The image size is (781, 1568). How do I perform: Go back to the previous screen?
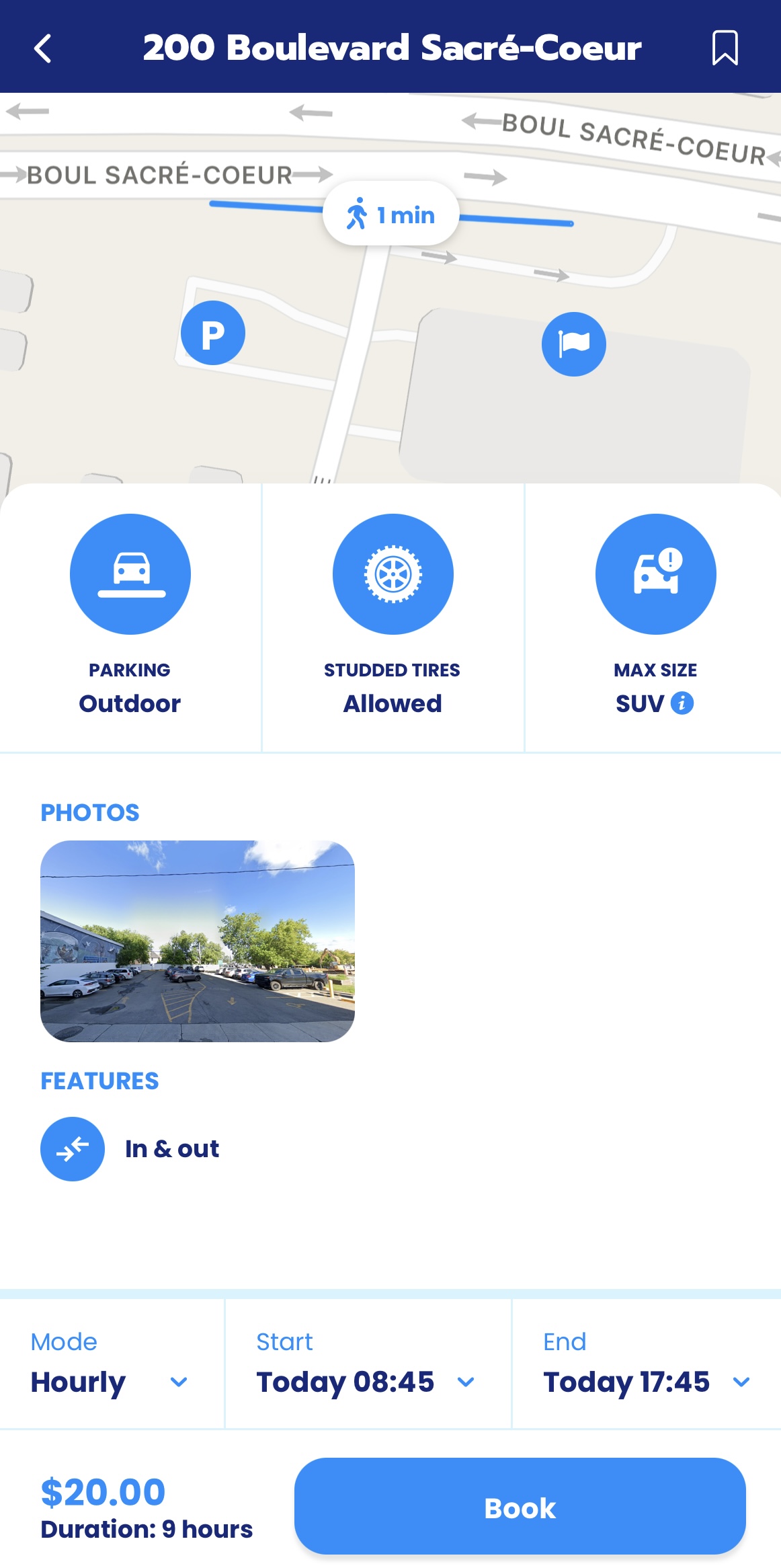pyautogui.click(x=42, y=48)
